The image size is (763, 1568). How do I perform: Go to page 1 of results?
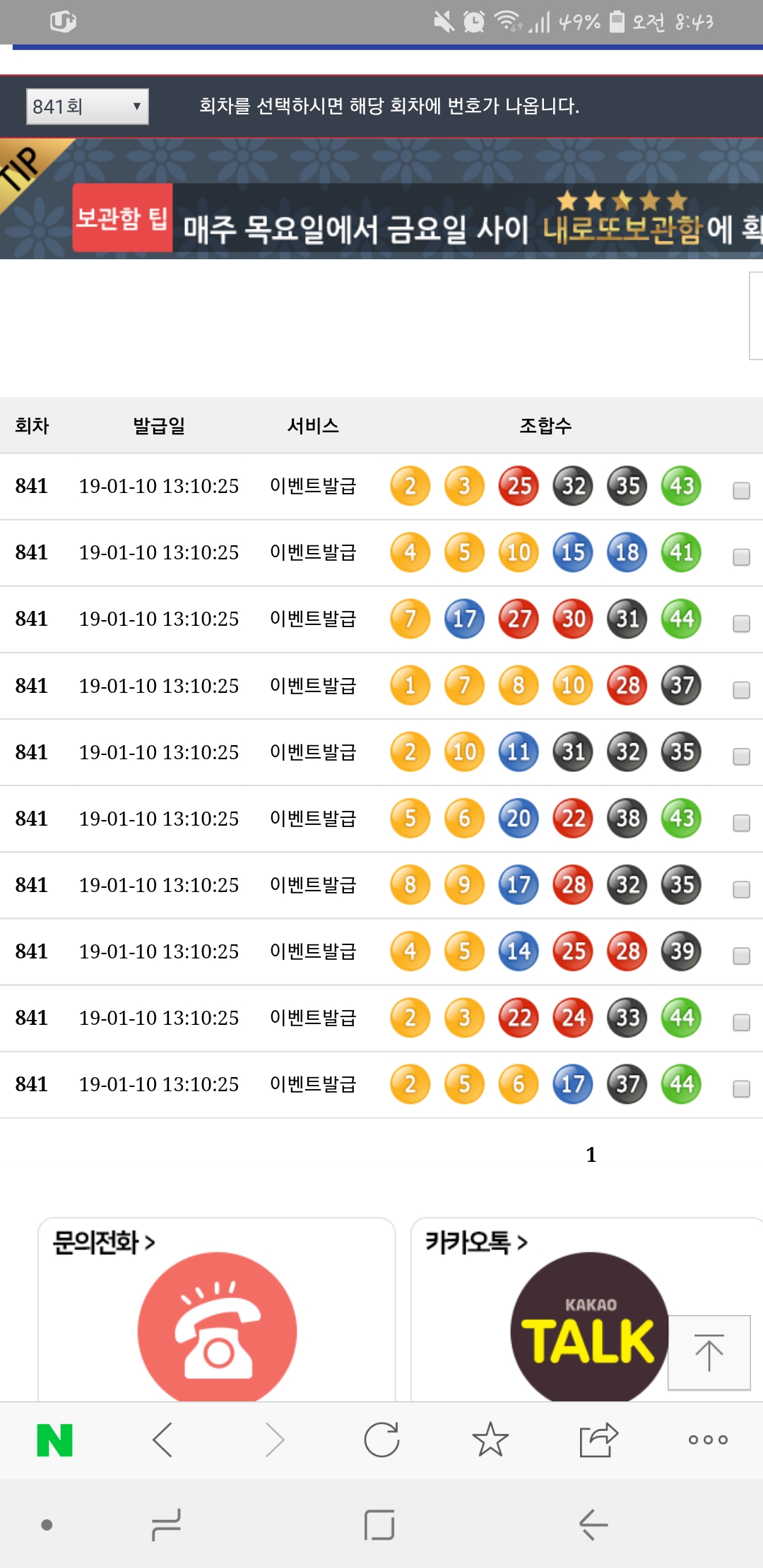pyautogui.click(x=591, y=1155)
